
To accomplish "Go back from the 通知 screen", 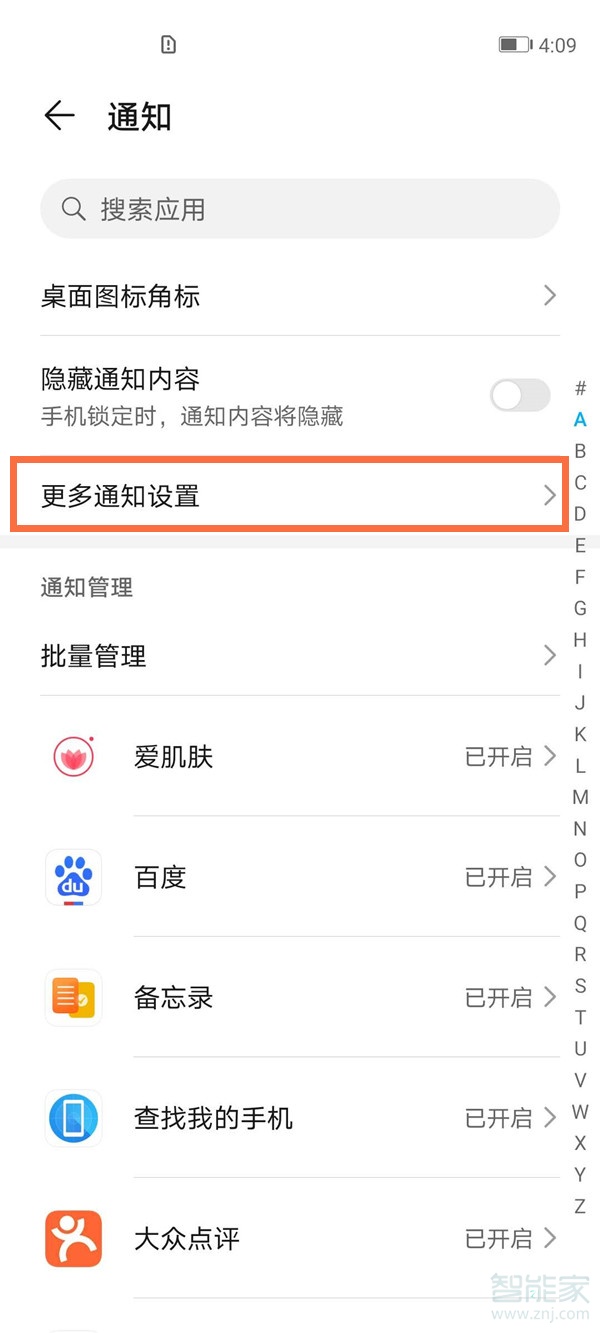I will pos(59,116).
